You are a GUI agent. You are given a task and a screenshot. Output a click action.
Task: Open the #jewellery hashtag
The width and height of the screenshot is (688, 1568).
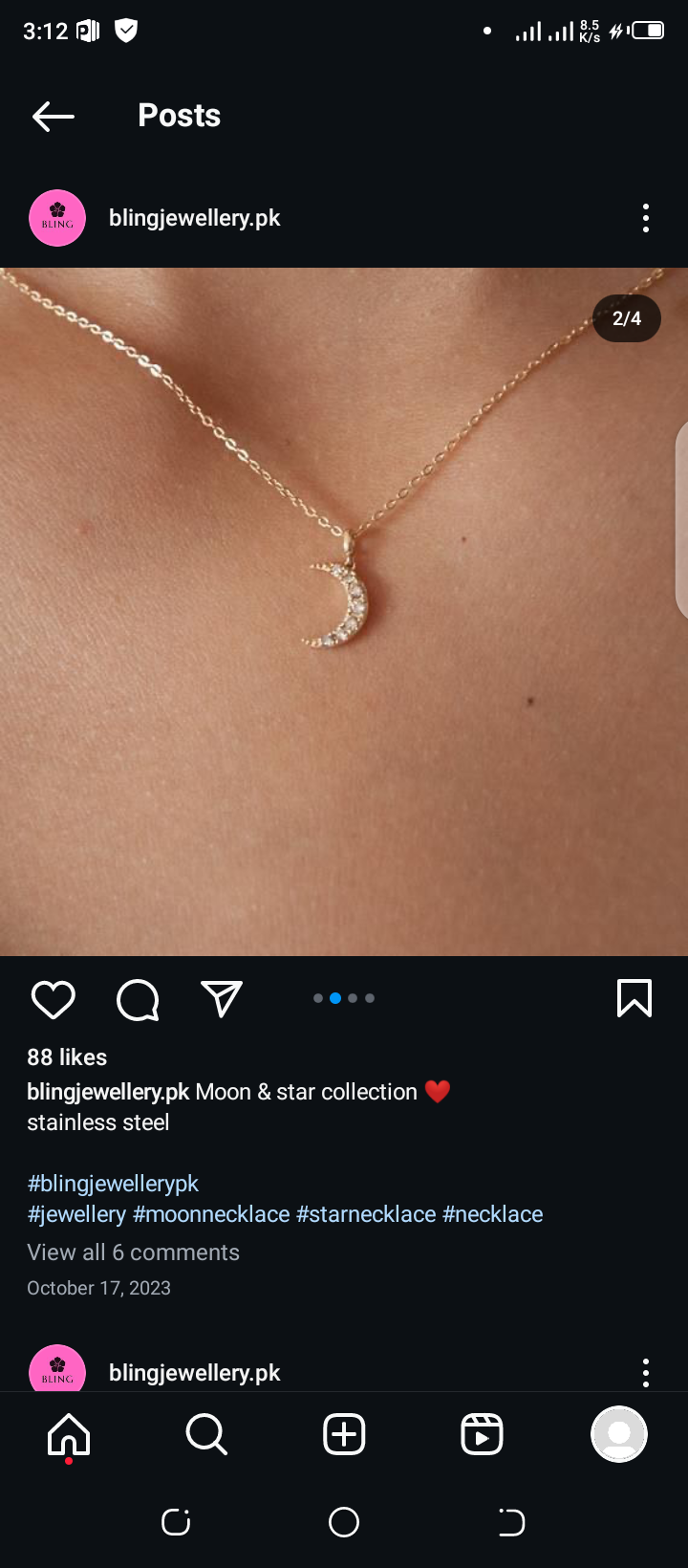76,1214
